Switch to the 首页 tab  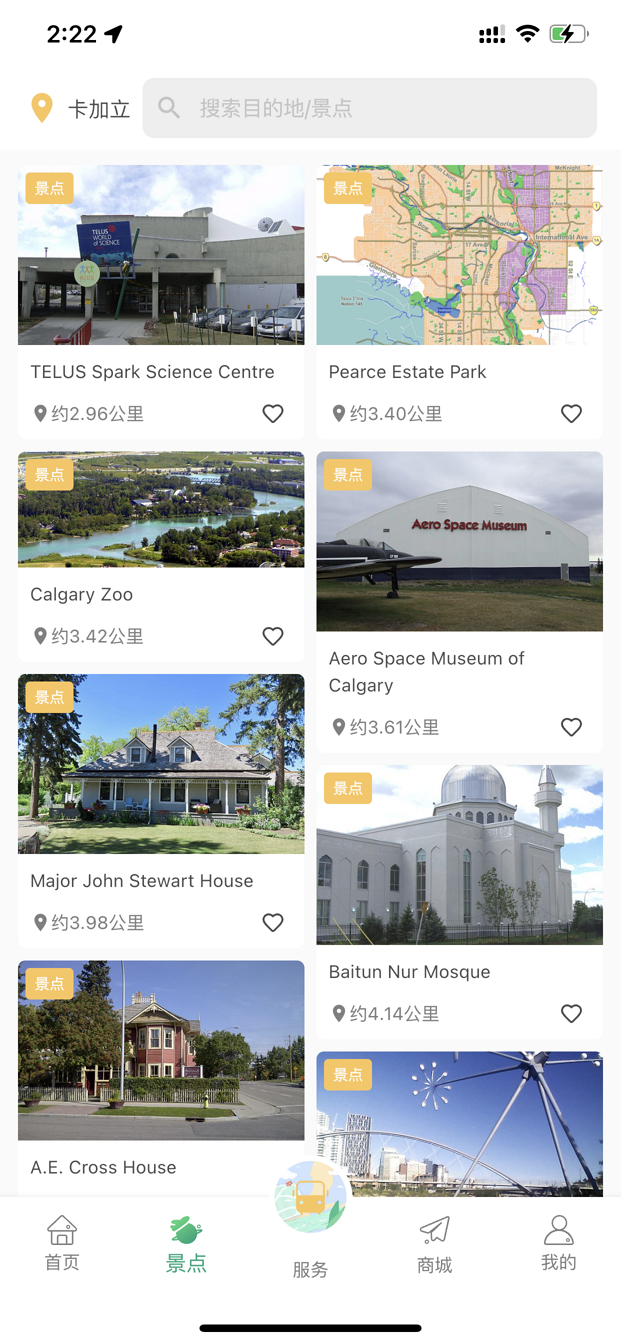(62, 1243)
